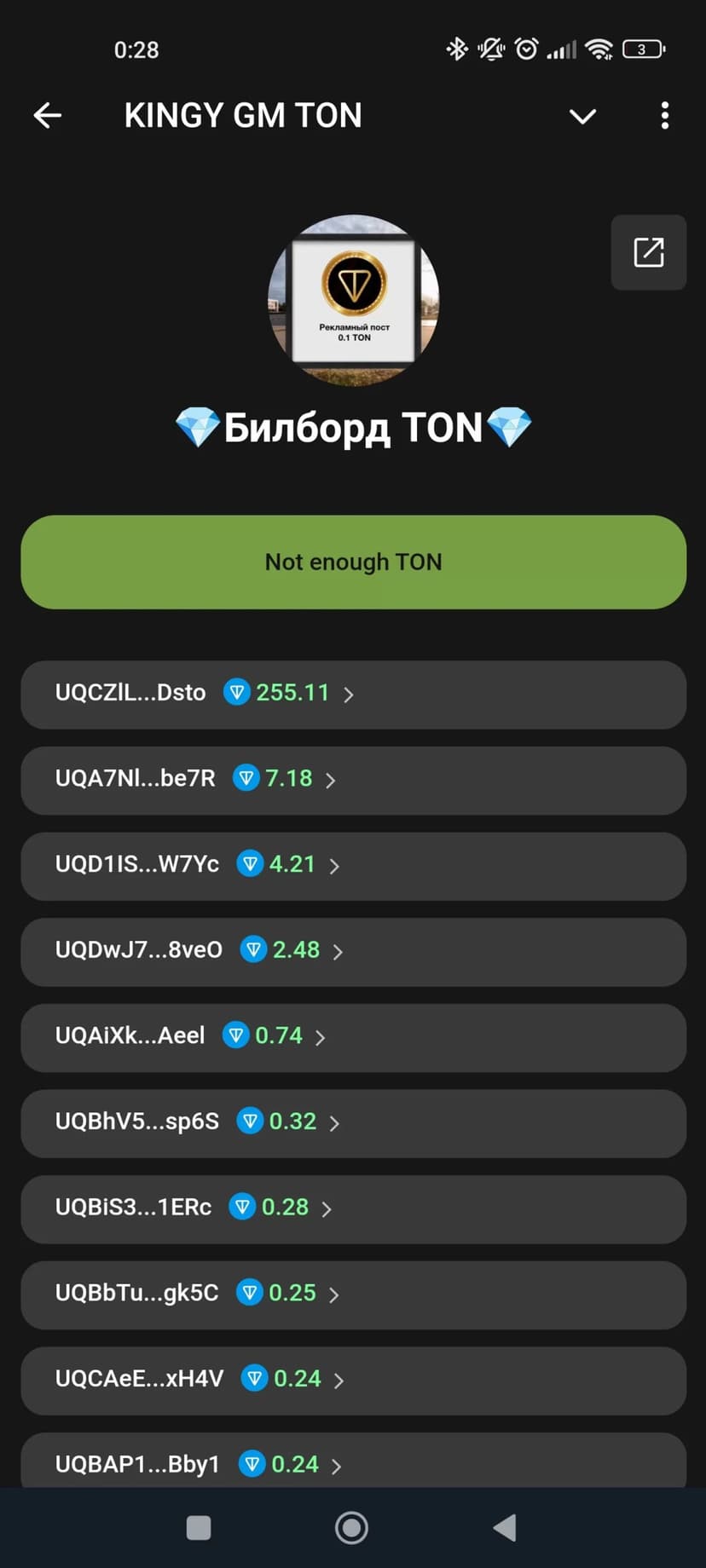Go back using the top-left arrow
Screen dimensions: 706x1568
pos(48,115)
